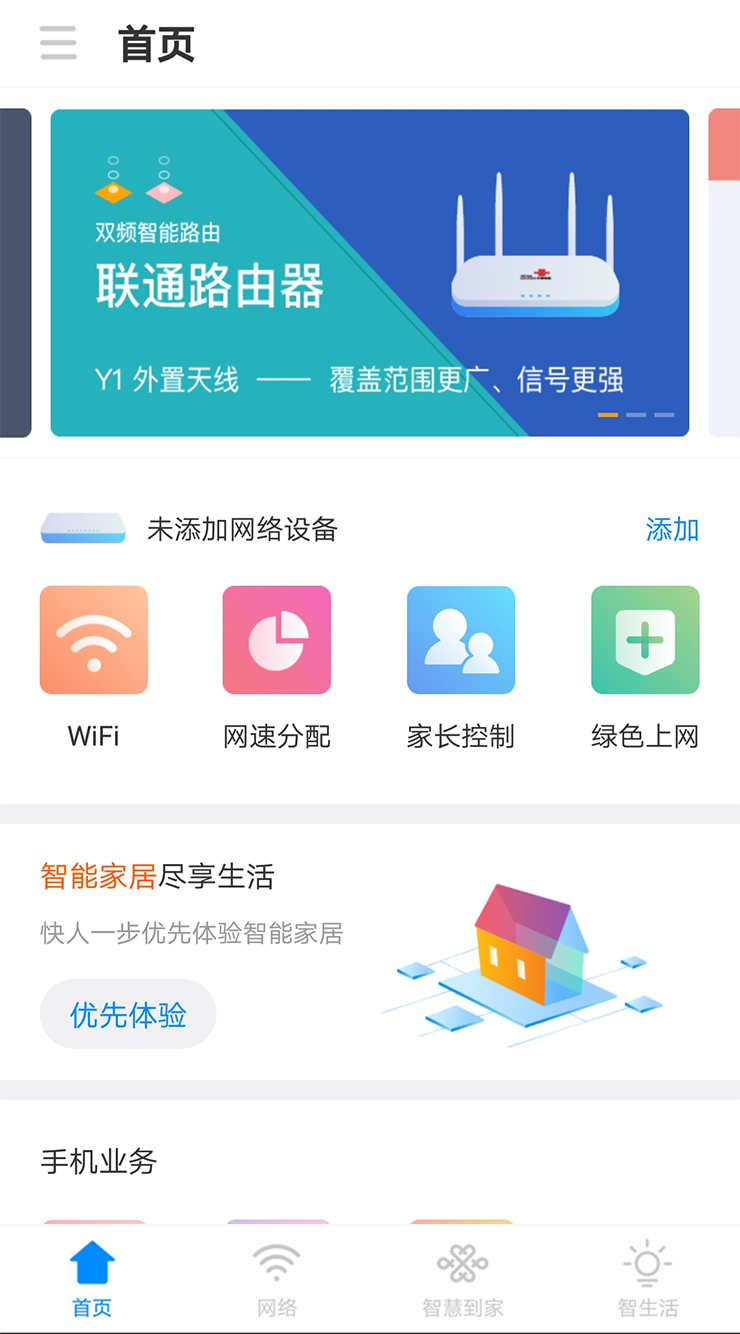Select the 网速分配 speed allocation icon
This screenshot has height=1334, width=740.
[276, 639]
